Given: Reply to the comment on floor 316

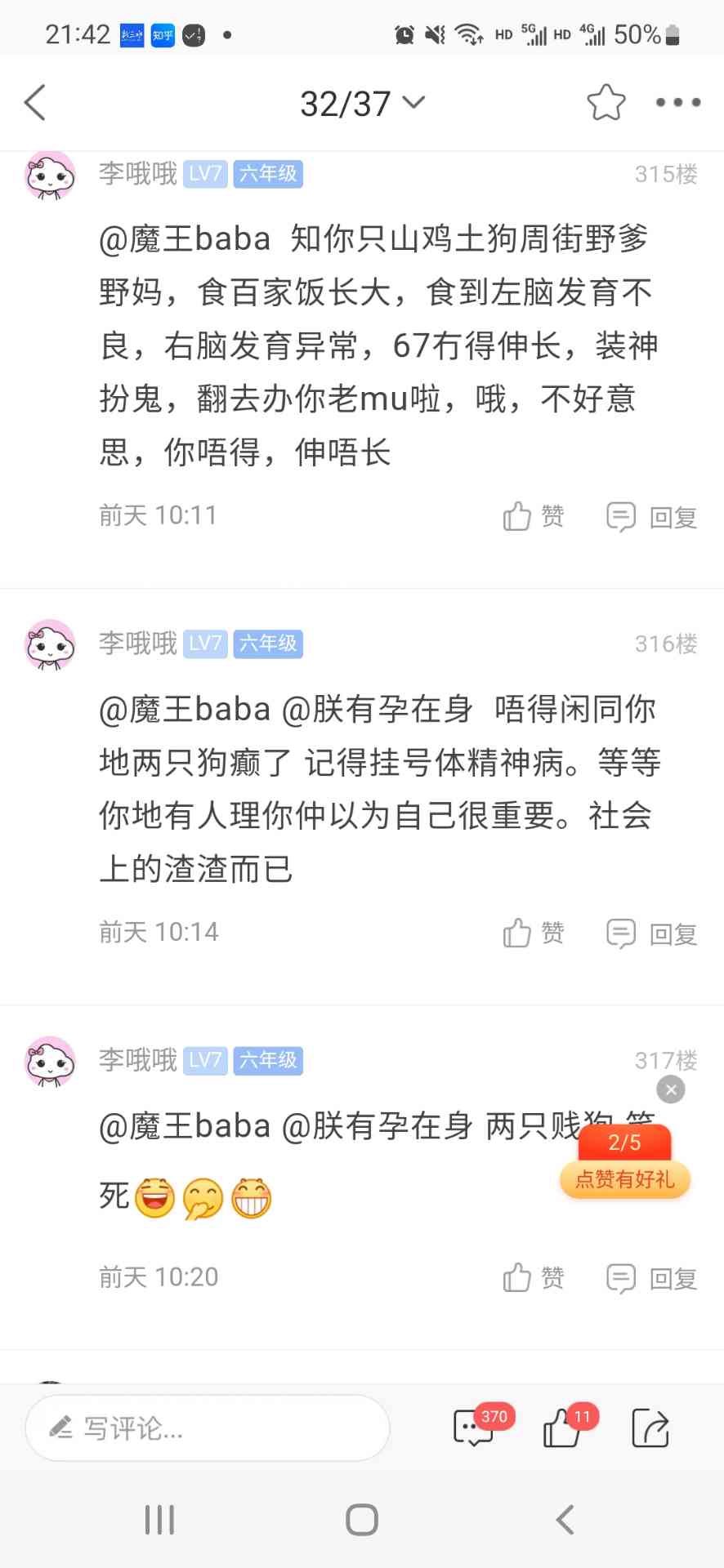Looking at the screenshot, I should click(x=652, y=933).
